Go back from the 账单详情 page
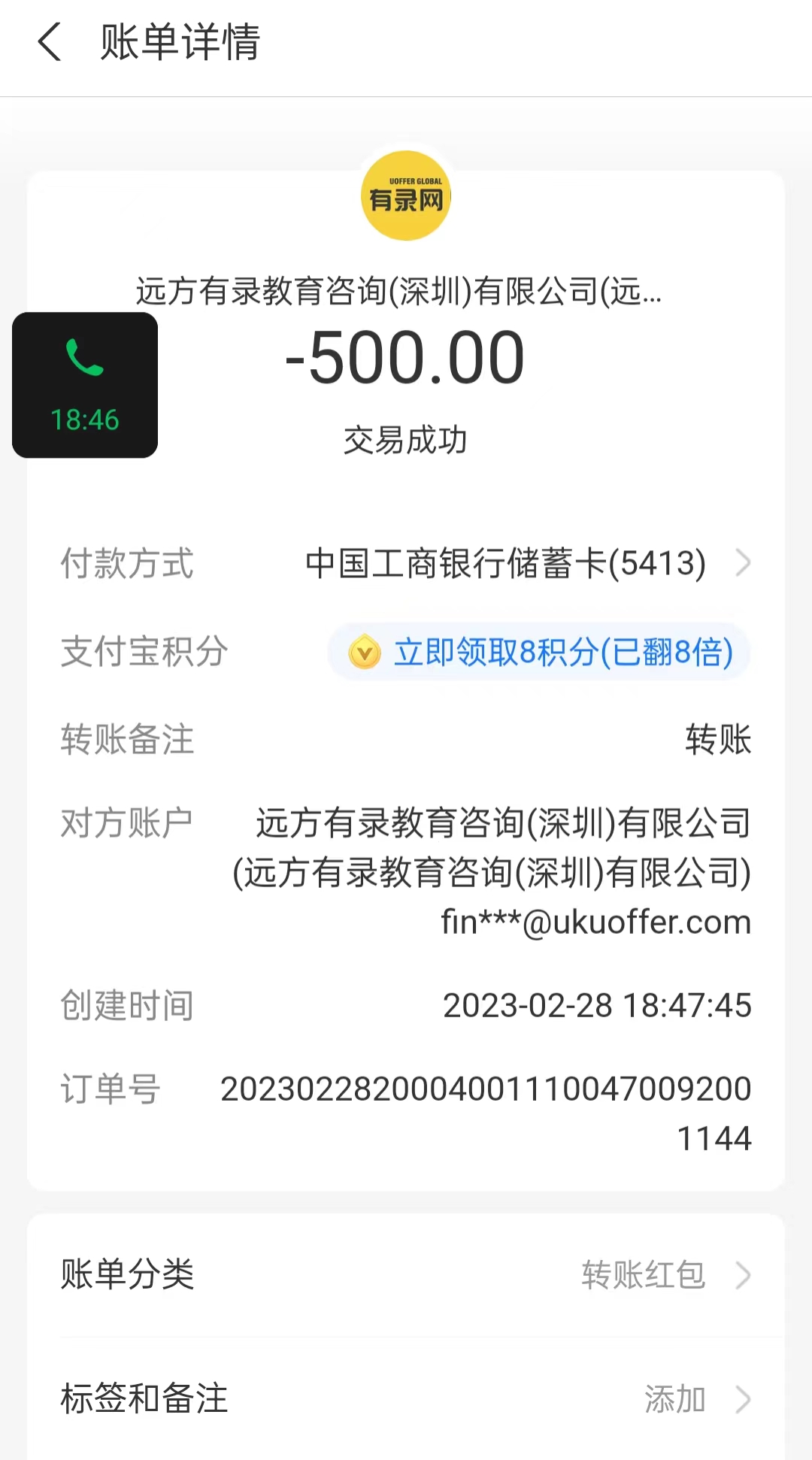The width and height of the screenshot is (812, 1460). [50, 42]
